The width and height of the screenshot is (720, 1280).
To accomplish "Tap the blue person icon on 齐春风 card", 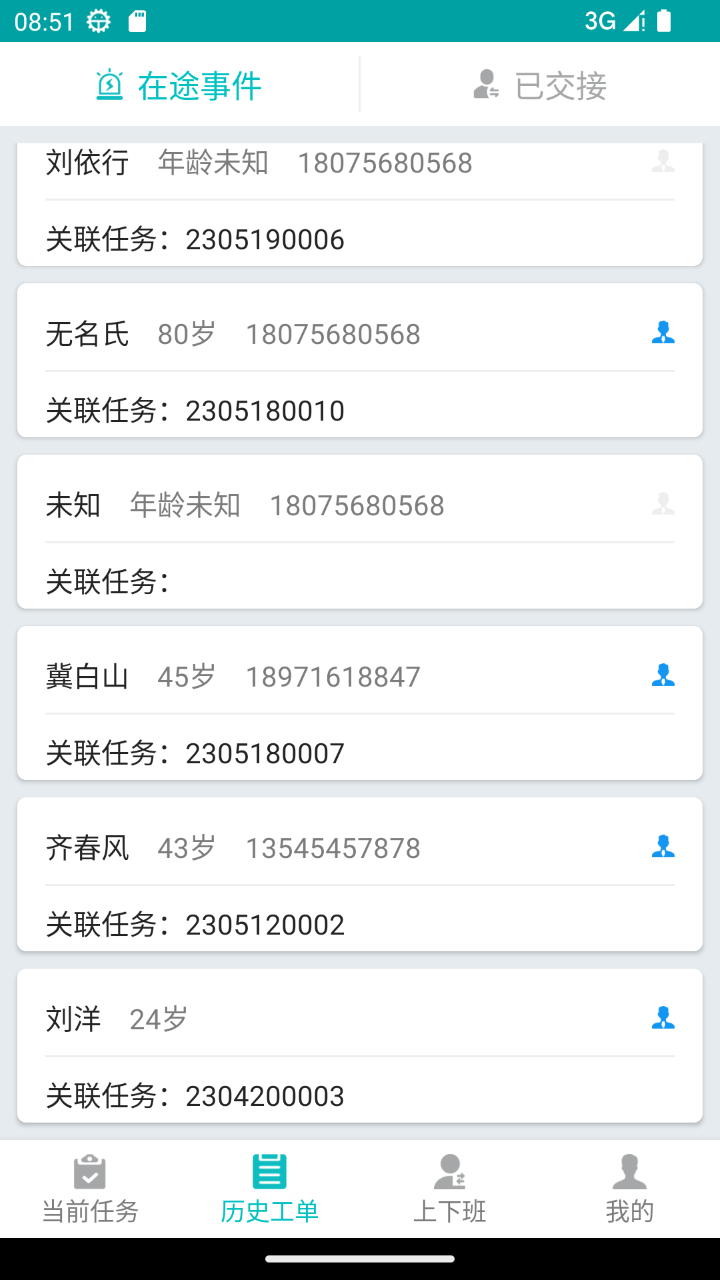I will click(x=661, y=847).
